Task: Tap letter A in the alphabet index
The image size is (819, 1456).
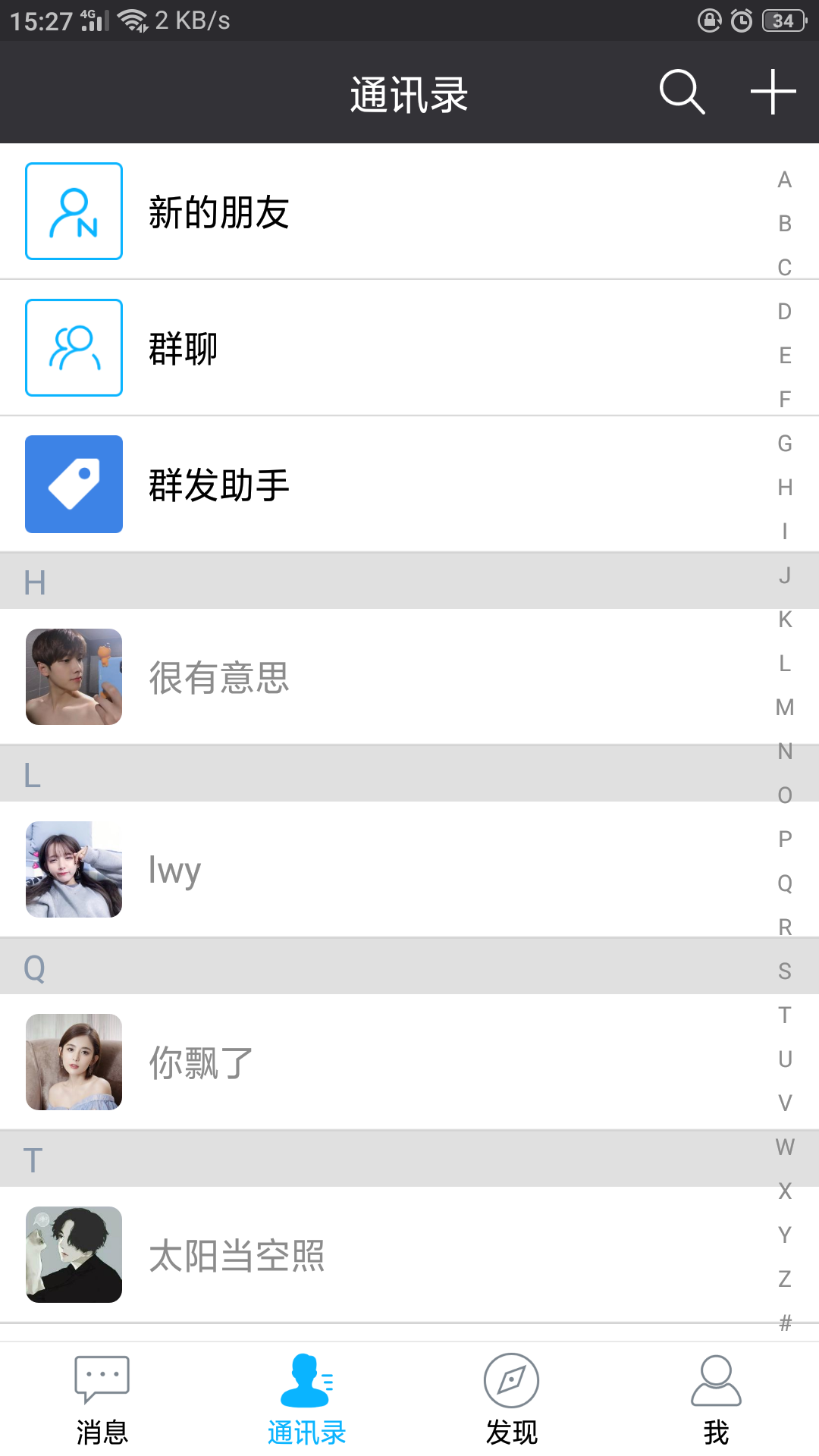Action: 783,180
